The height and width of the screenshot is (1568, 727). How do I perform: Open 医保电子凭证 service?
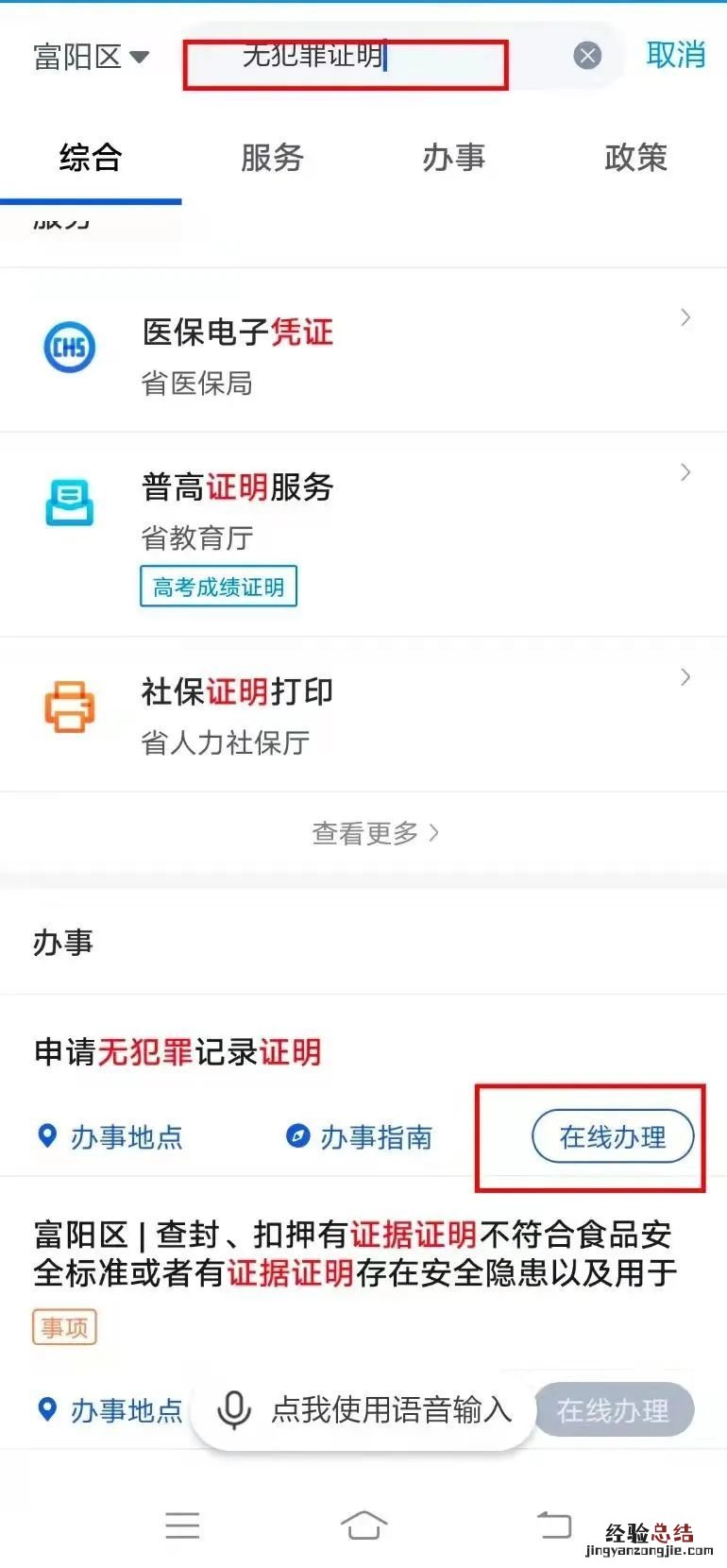tap(363, 351)
